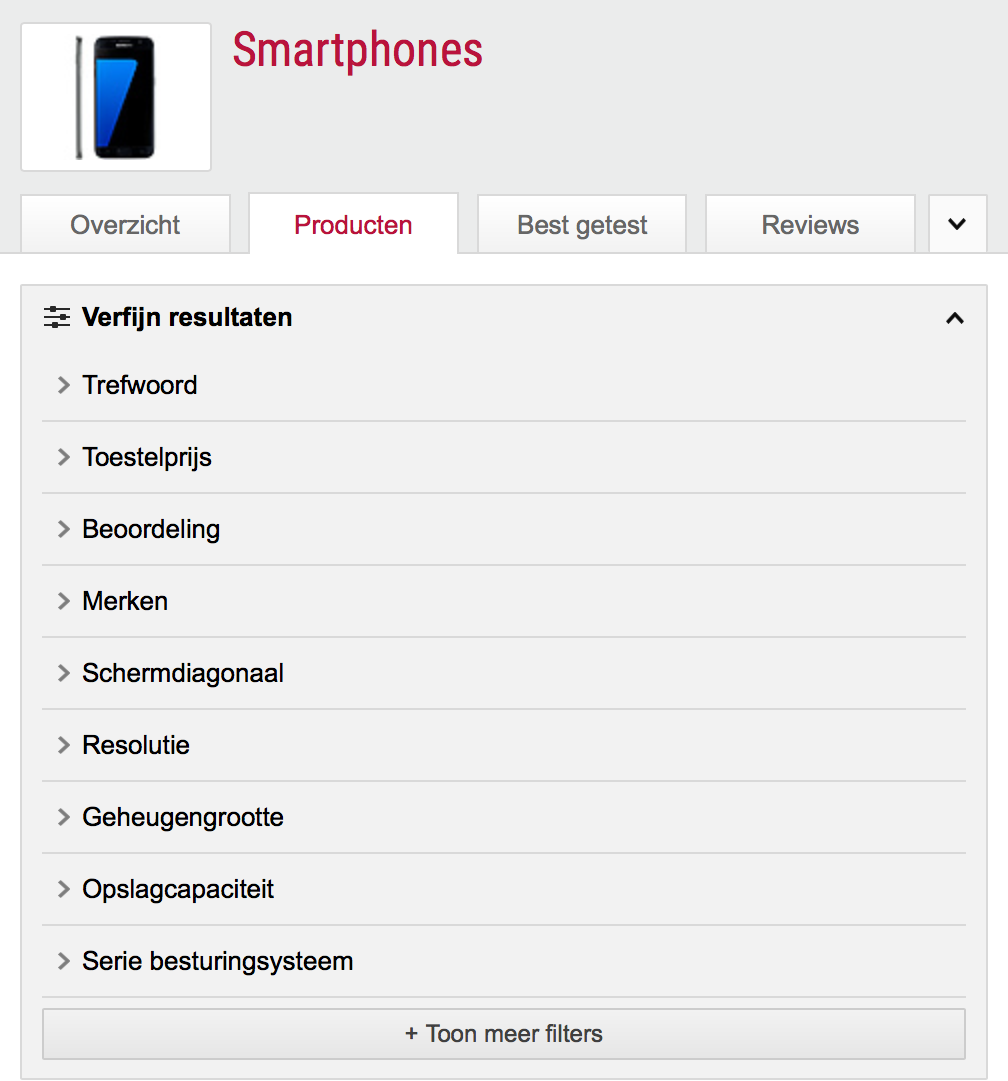Open the Beoordeling filter
The height and width of the screenshot is (1081, 1008).
point(151,529)
